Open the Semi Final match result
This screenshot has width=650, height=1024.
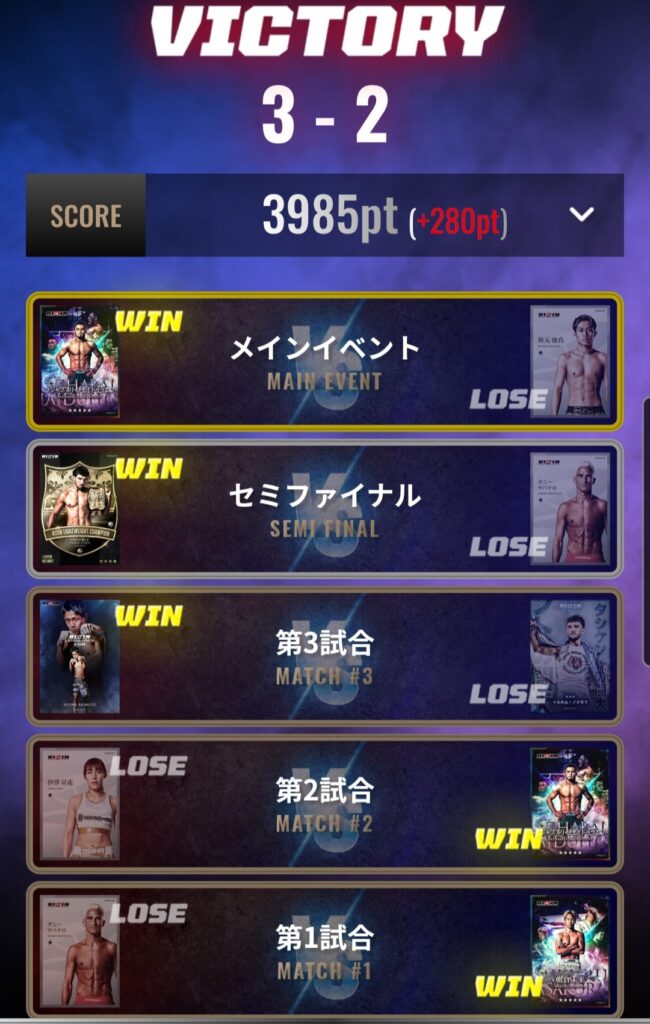pyautogui.click(x=325, y=509)
